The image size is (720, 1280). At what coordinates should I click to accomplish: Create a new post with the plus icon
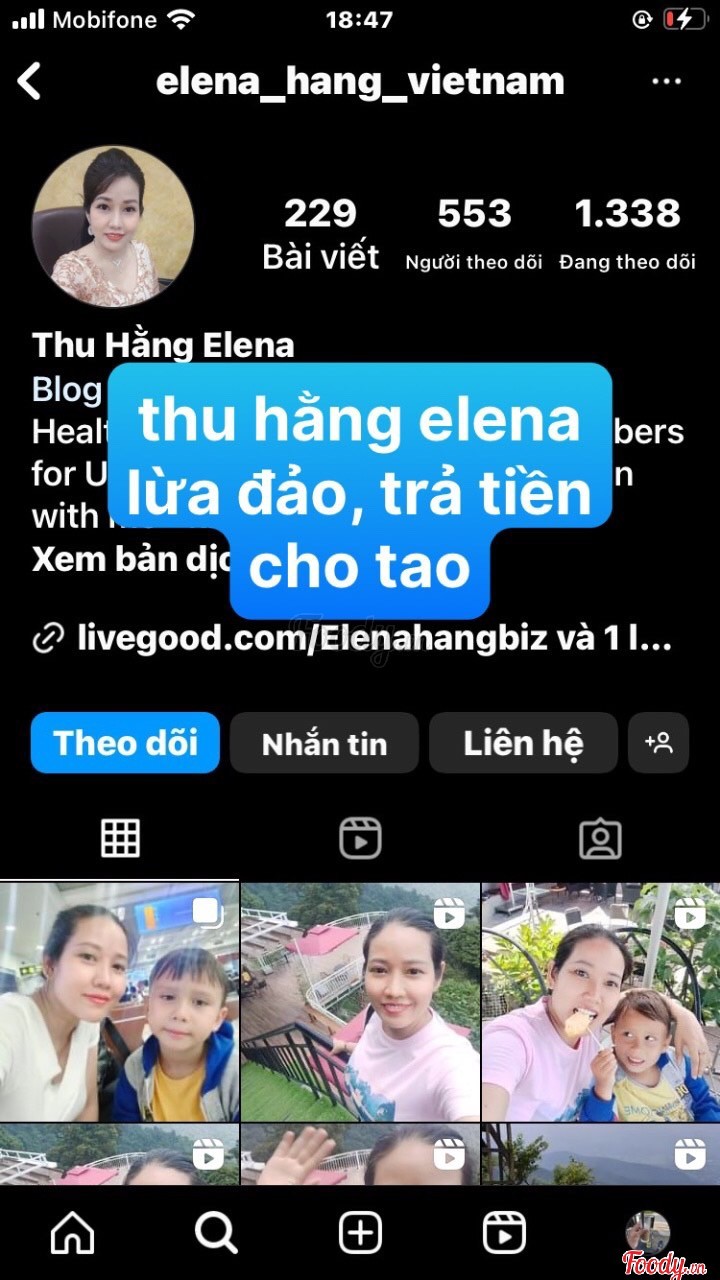[x=360, y=1233]
